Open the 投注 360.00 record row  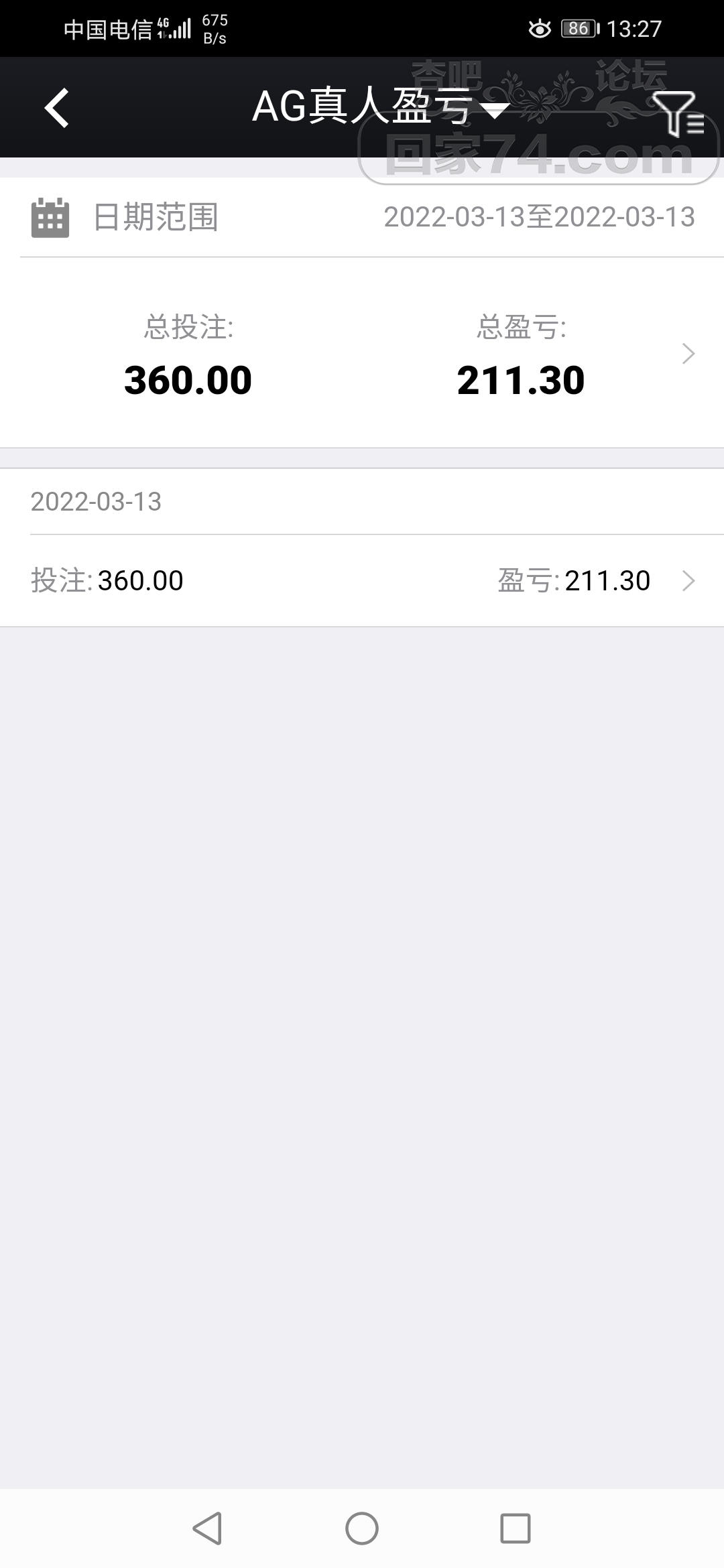point(362,580)
